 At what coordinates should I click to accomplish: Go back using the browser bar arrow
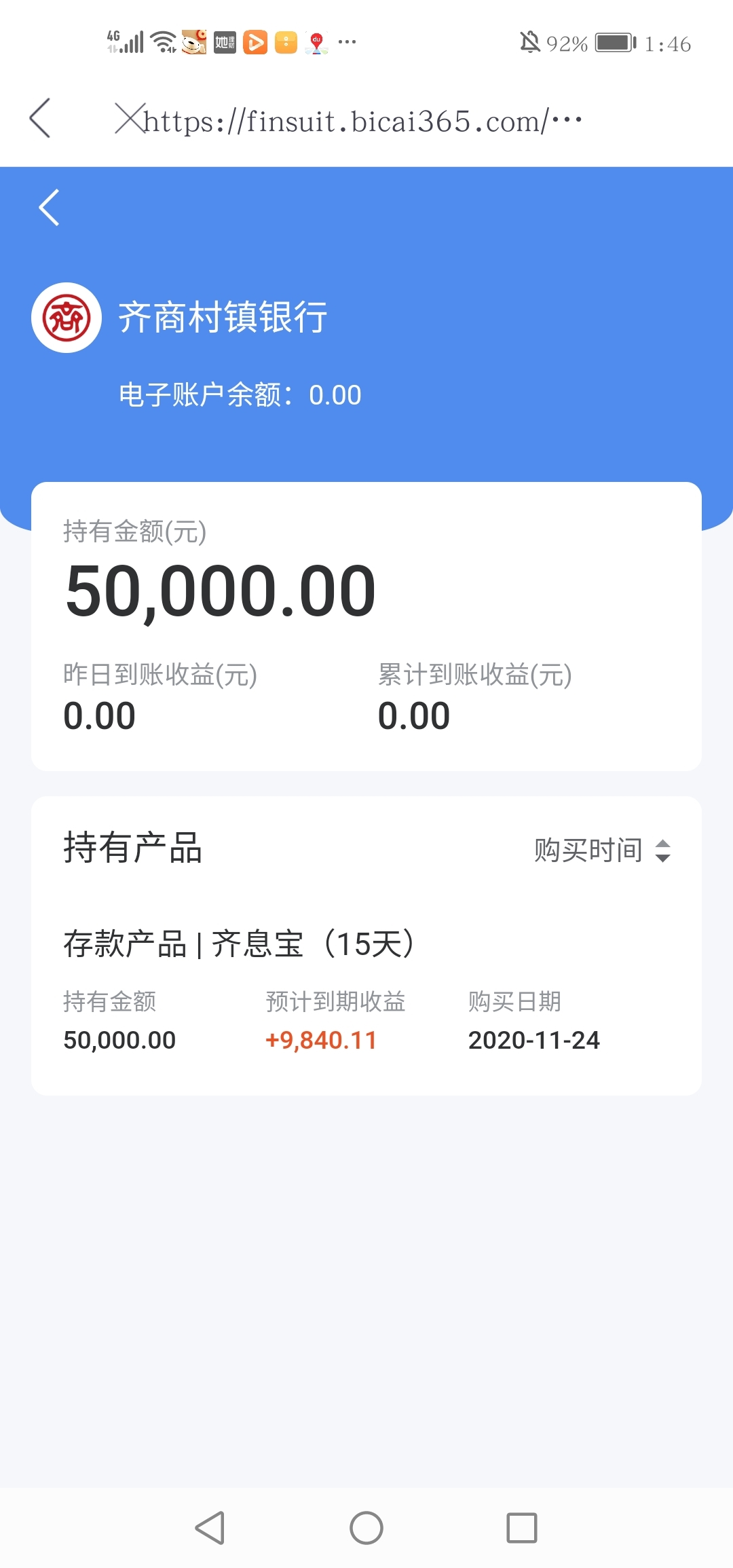pos(41,118)
